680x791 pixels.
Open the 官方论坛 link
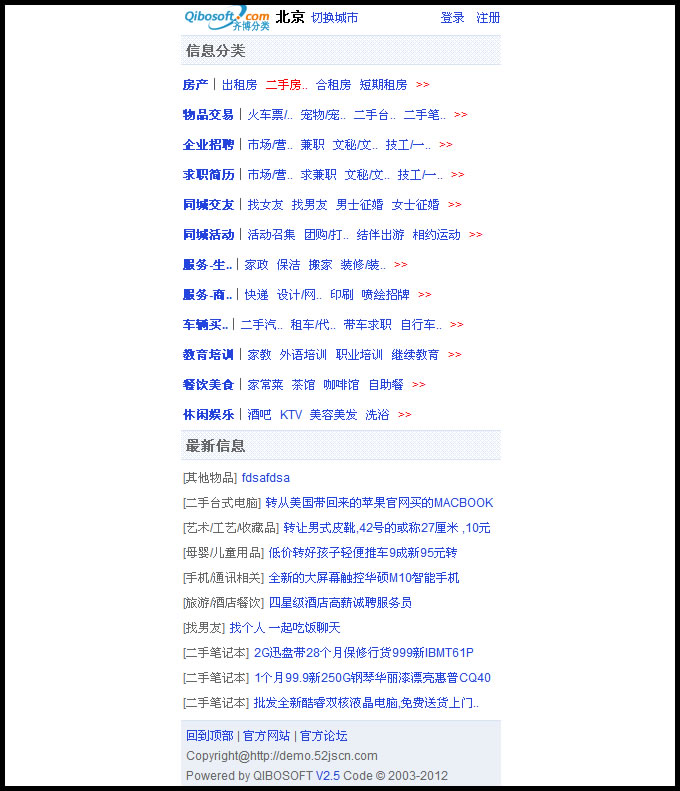point(323,736)
